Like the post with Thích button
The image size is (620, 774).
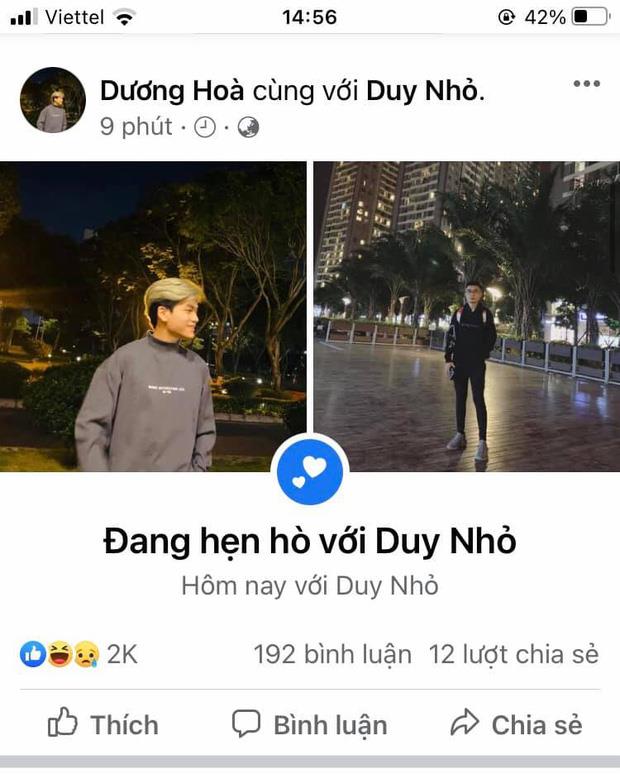(103, 724)
